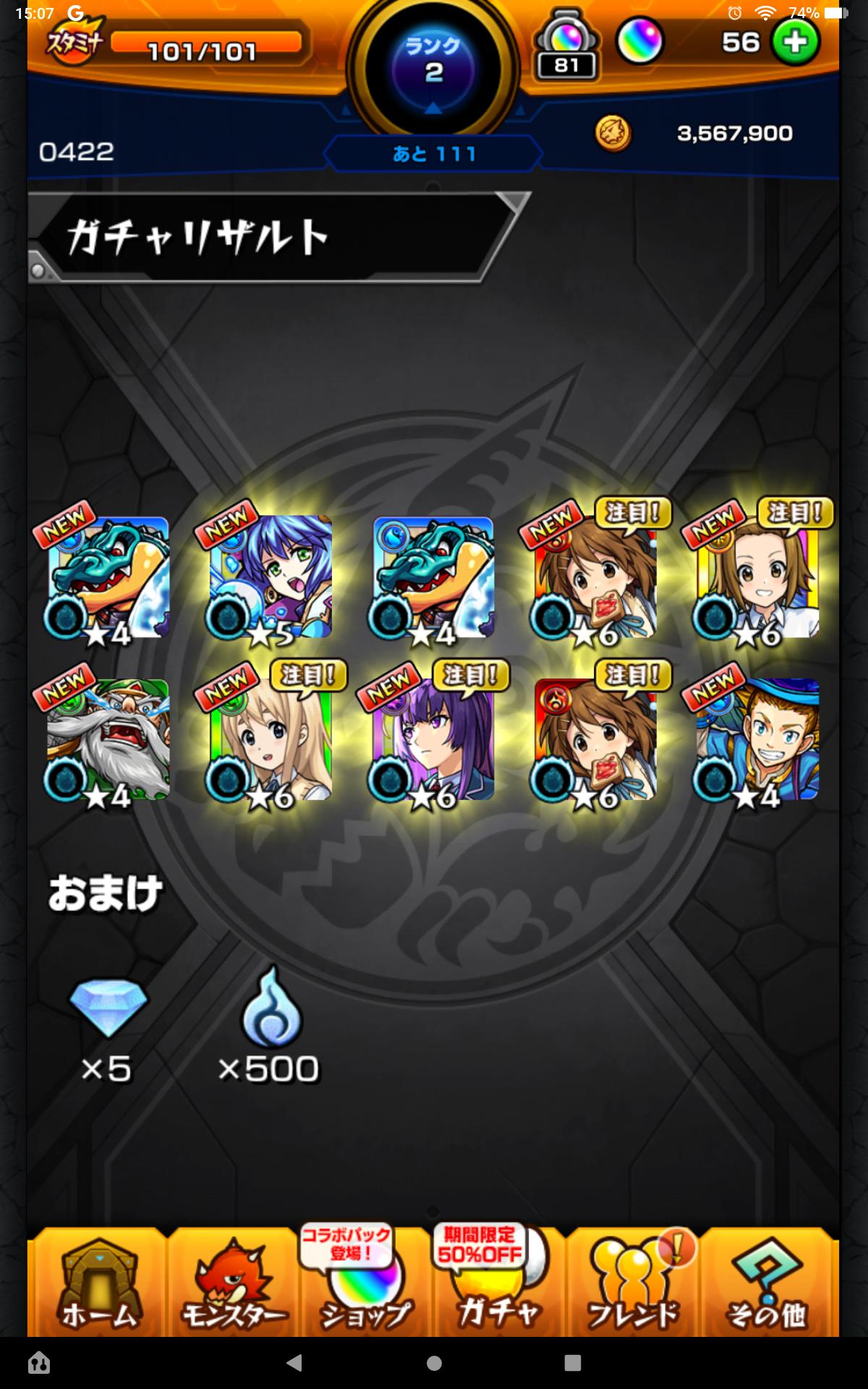View the blue-haired ★5 monster
The width and height of the screenshot is (868, 1389).
click(271, 577)
